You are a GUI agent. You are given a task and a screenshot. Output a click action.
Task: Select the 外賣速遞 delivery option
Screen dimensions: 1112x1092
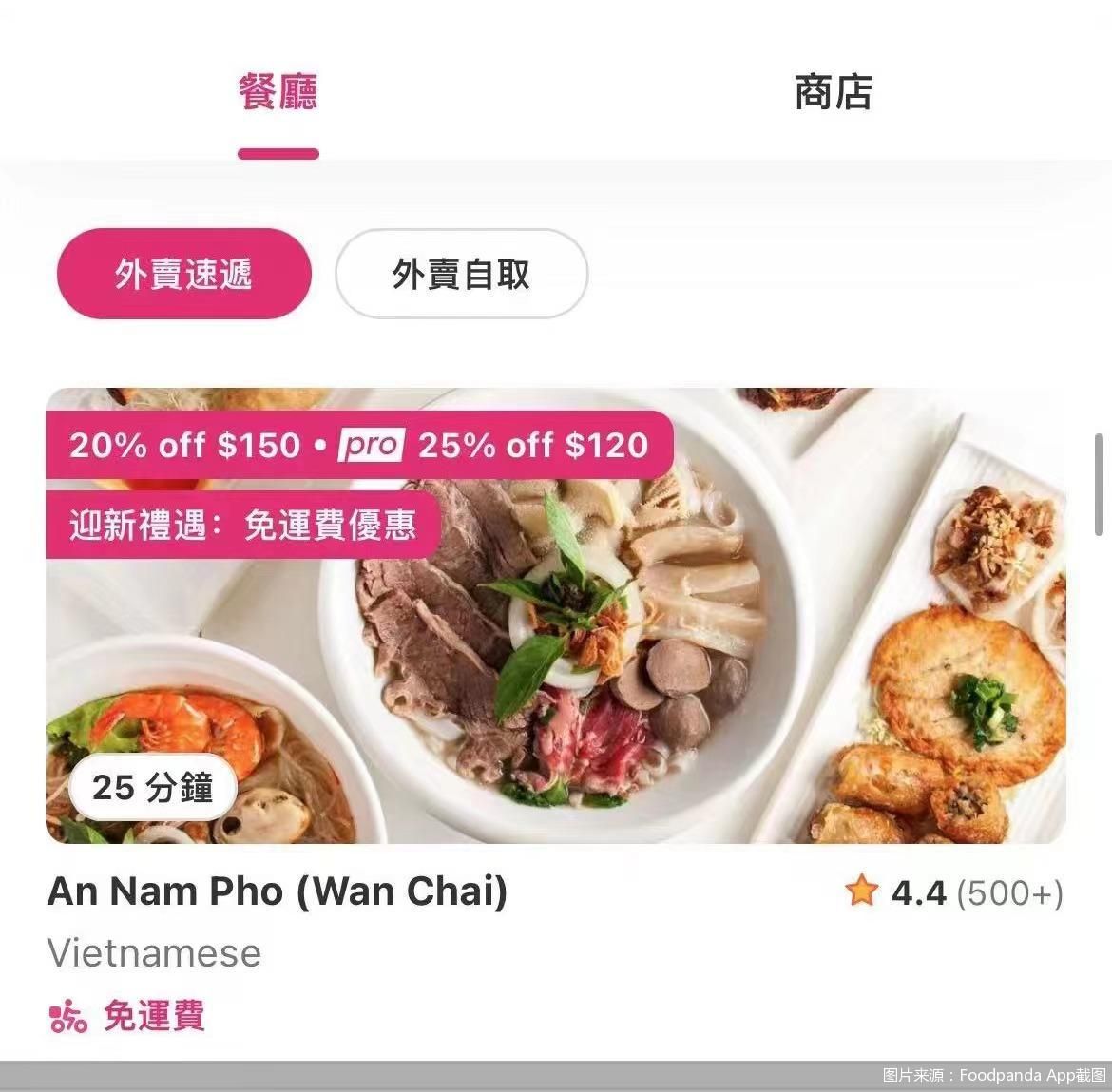click(x=183, y=275)
